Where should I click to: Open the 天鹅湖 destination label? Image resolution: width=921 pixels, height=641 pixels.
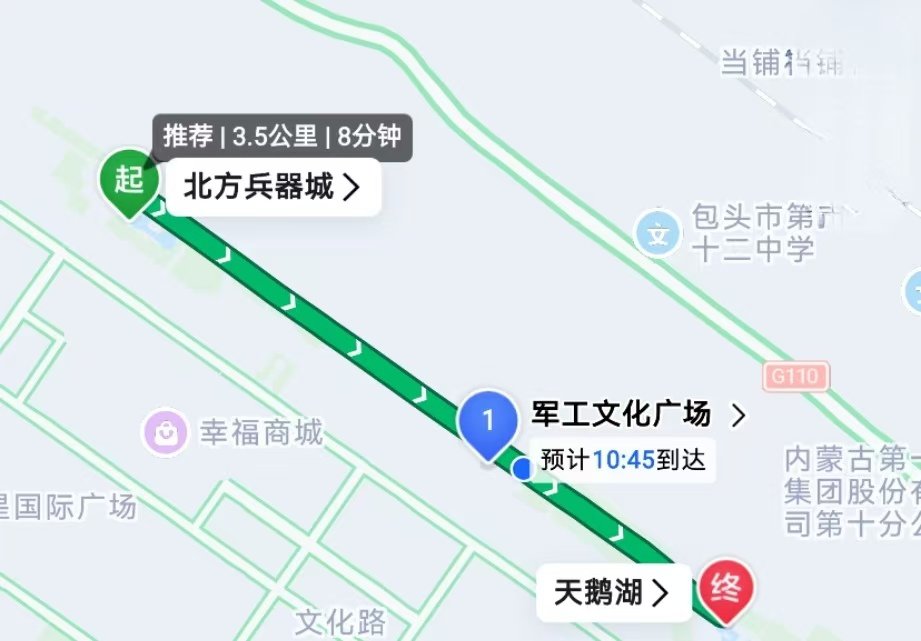click(612, 592)
